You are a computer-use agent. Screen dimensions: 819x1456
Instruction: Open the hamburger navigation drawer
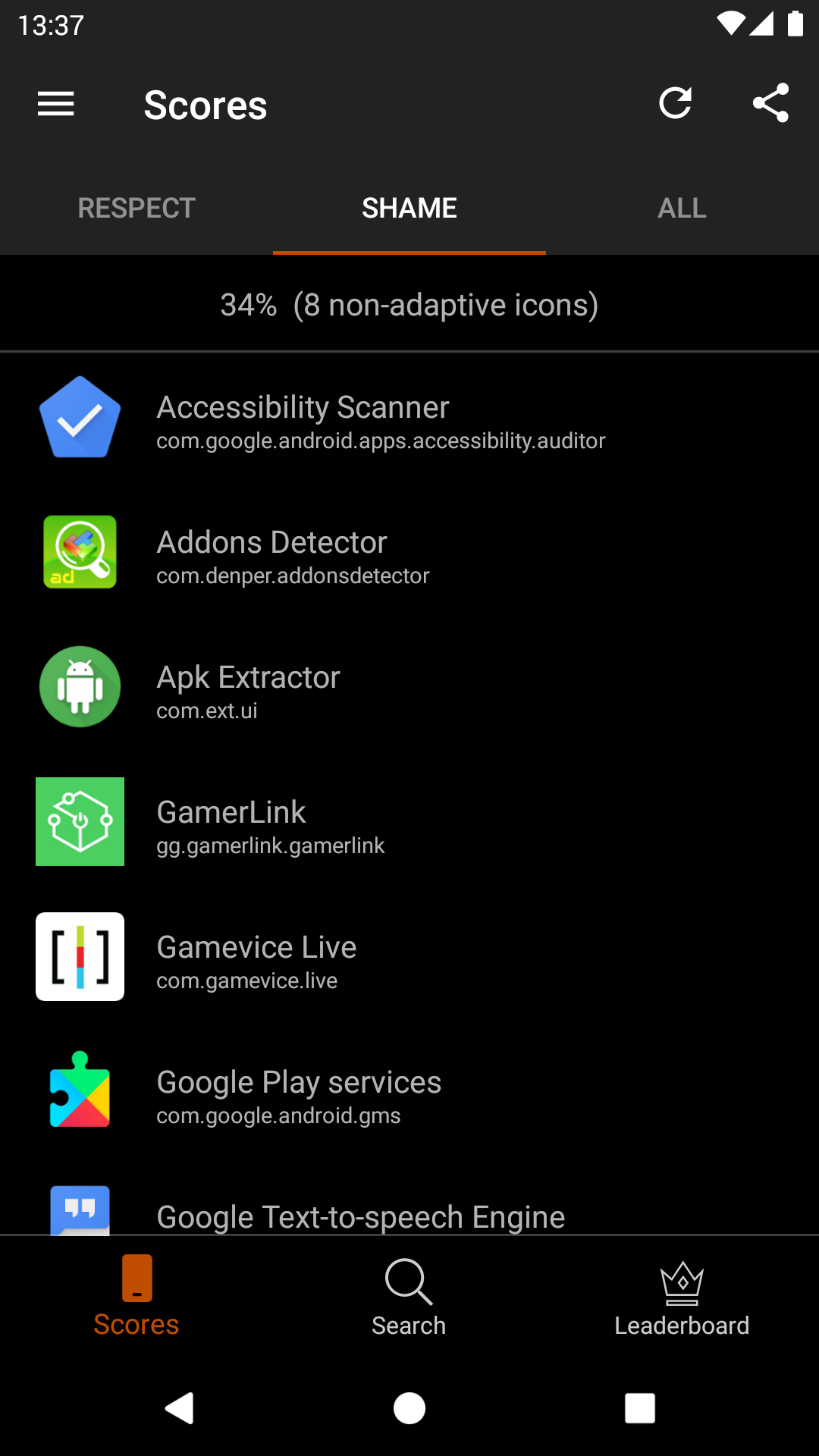56,104
